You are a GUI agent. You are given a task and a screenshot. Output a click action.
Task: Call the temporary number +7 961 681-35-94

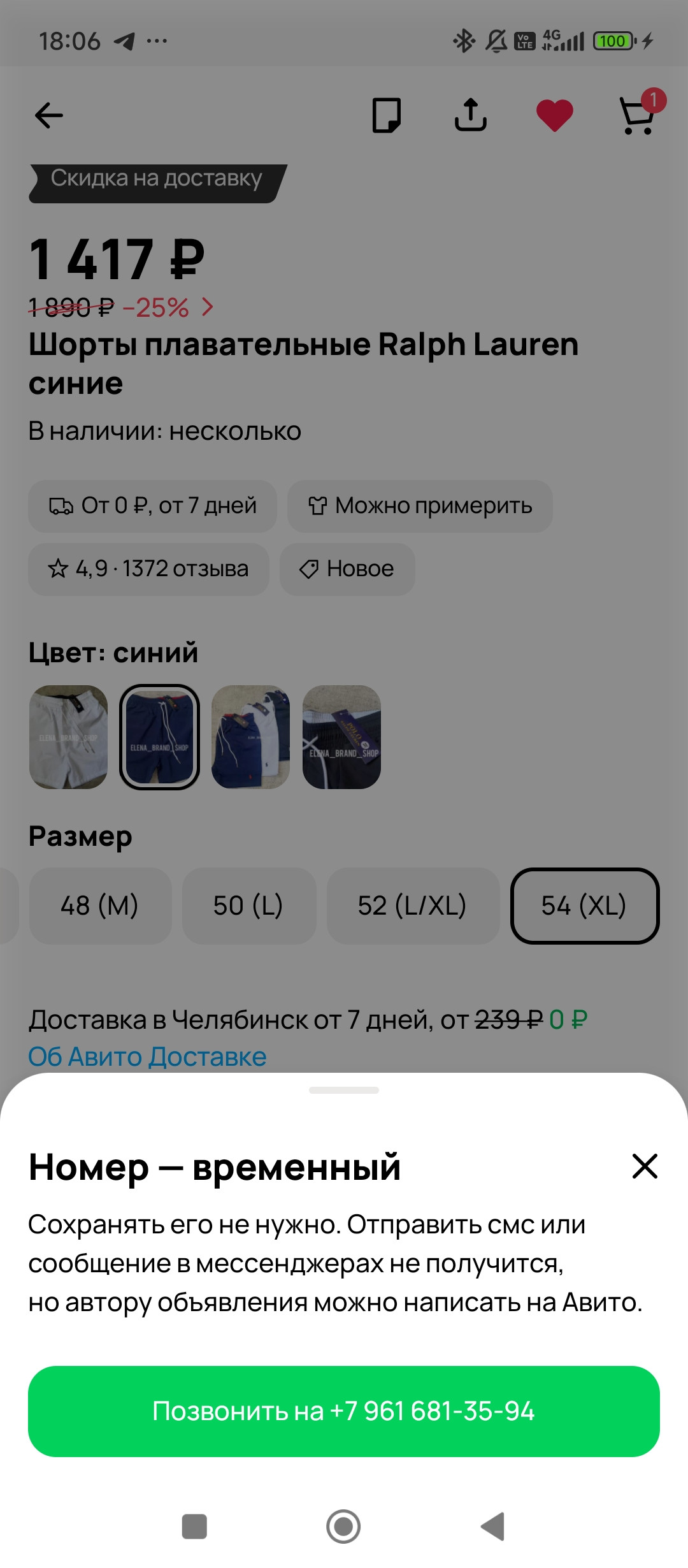tap(344, 1411)
